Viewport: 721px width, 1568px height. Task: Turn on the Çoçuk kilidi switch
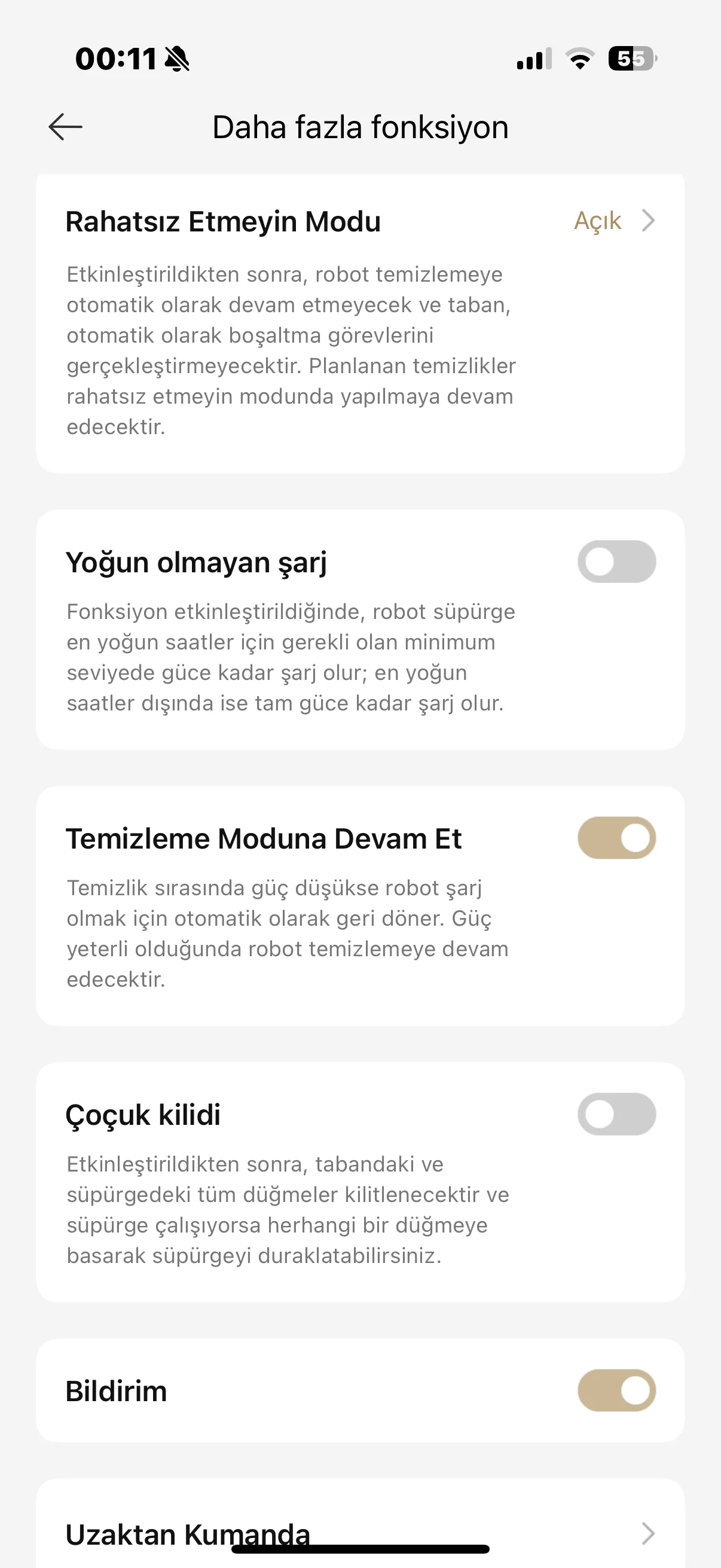point(616,1115)
